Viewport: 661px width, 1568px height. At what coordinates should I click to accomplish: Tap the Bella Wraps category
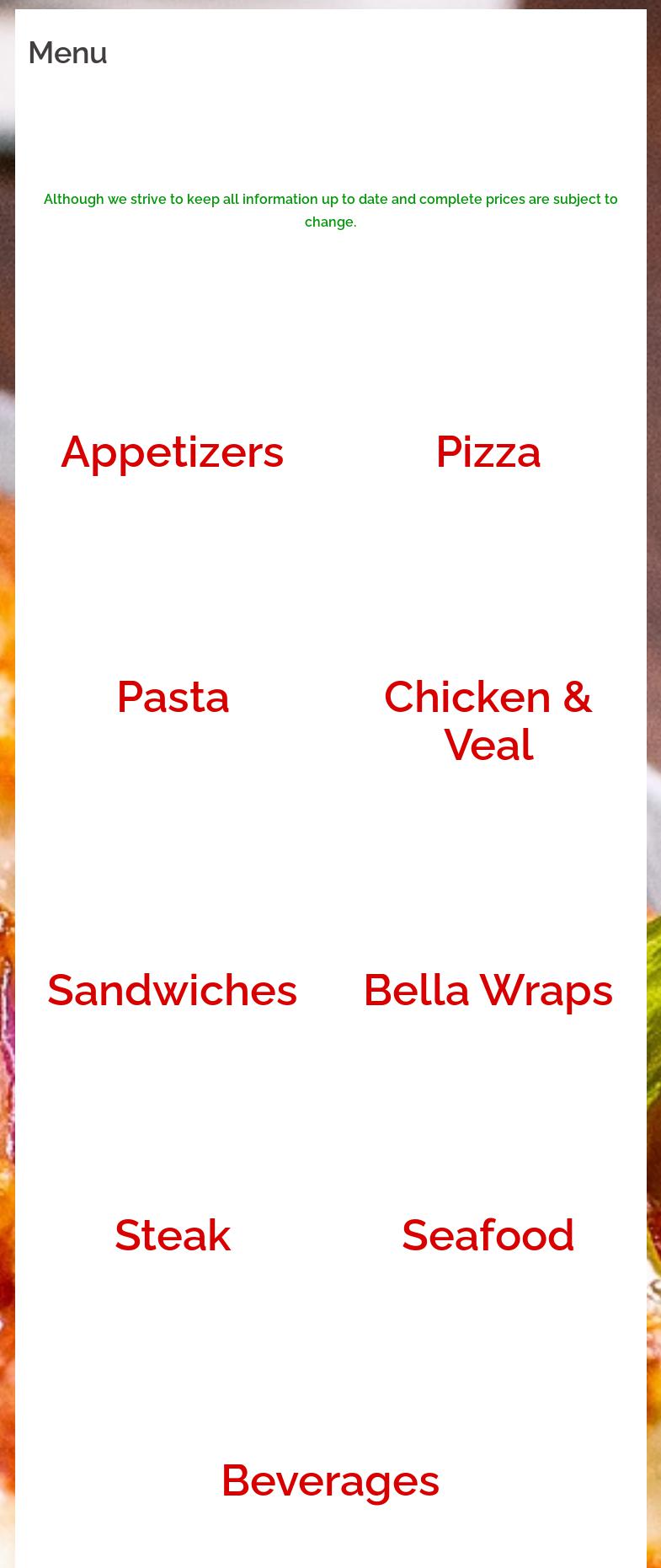click(488, 990)
